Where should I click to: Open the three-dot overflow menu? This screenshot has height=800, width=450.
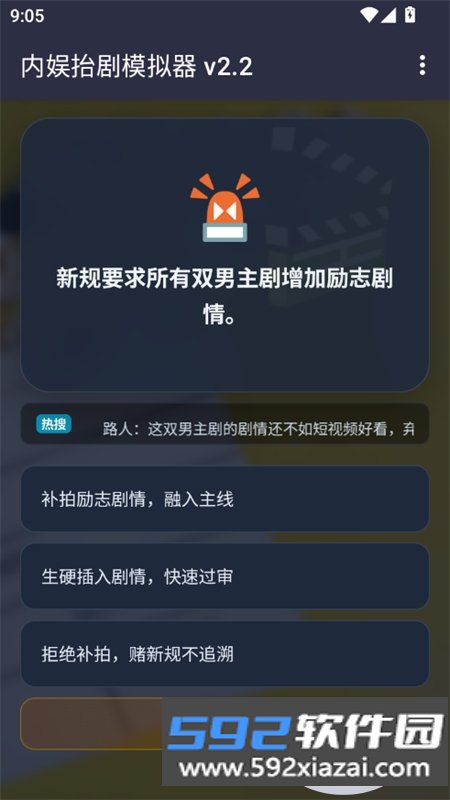422,66
